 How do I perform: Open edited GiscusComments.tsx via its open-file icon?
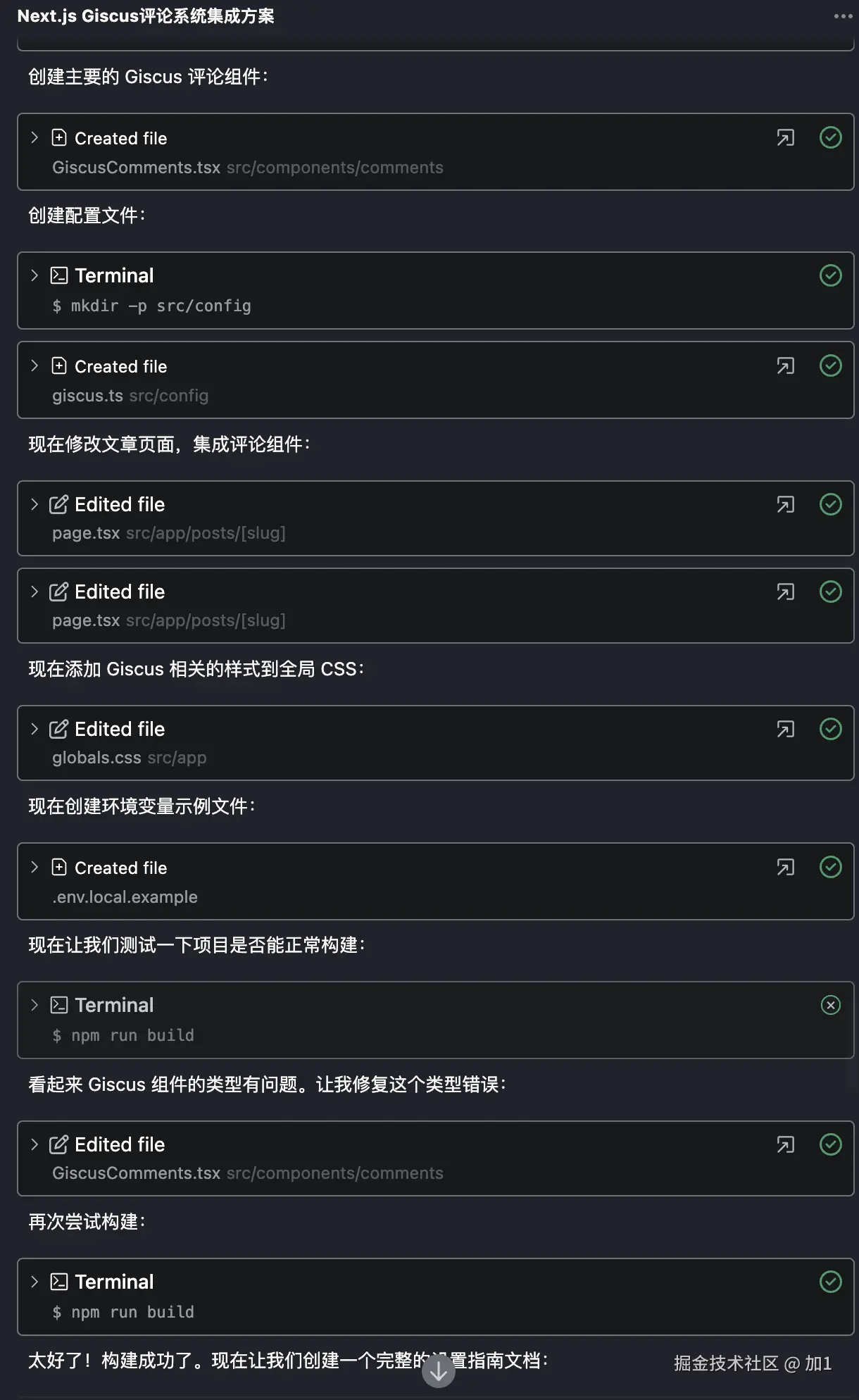click(x=785, y=1144)
